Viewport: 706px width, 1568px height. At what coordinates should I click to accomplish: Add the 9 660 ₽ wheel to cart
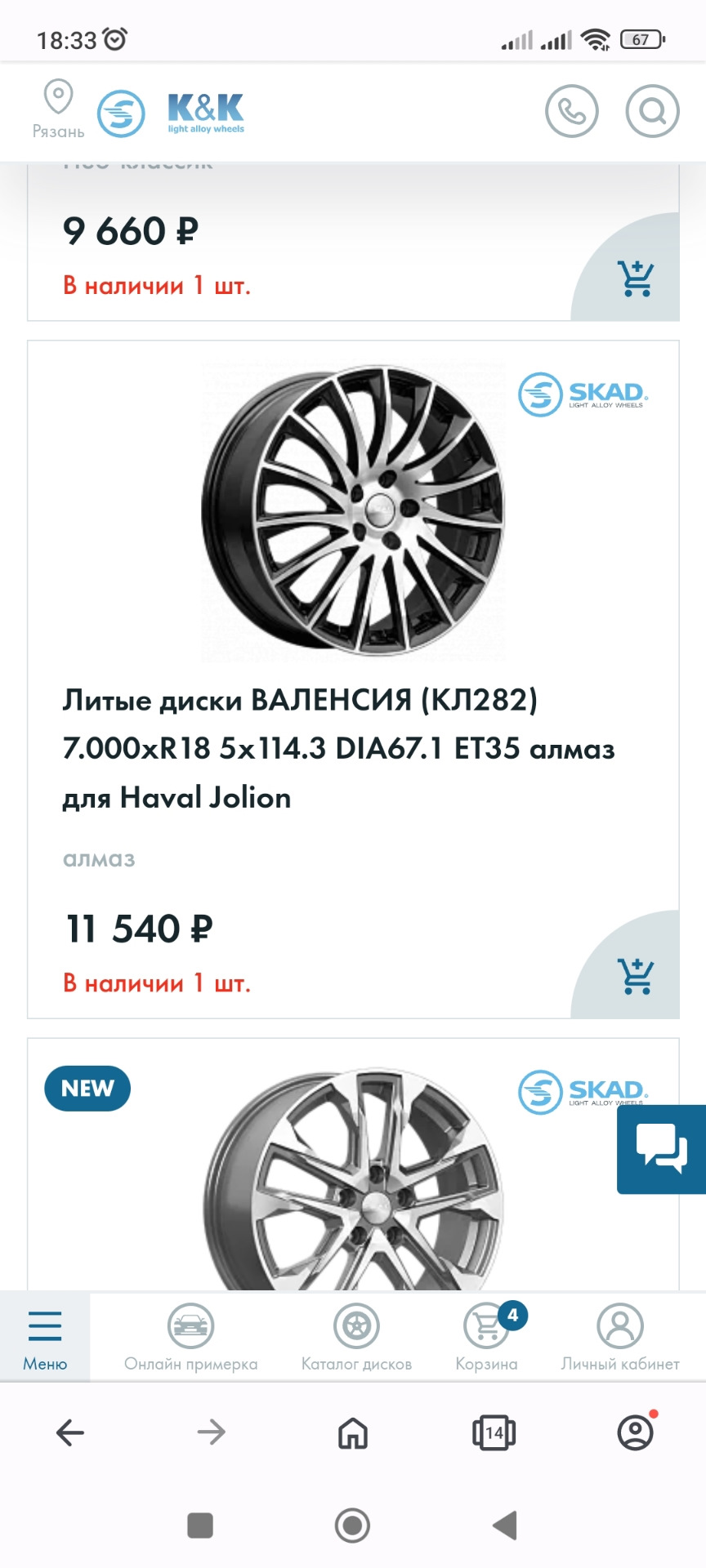tap(635, 278)
